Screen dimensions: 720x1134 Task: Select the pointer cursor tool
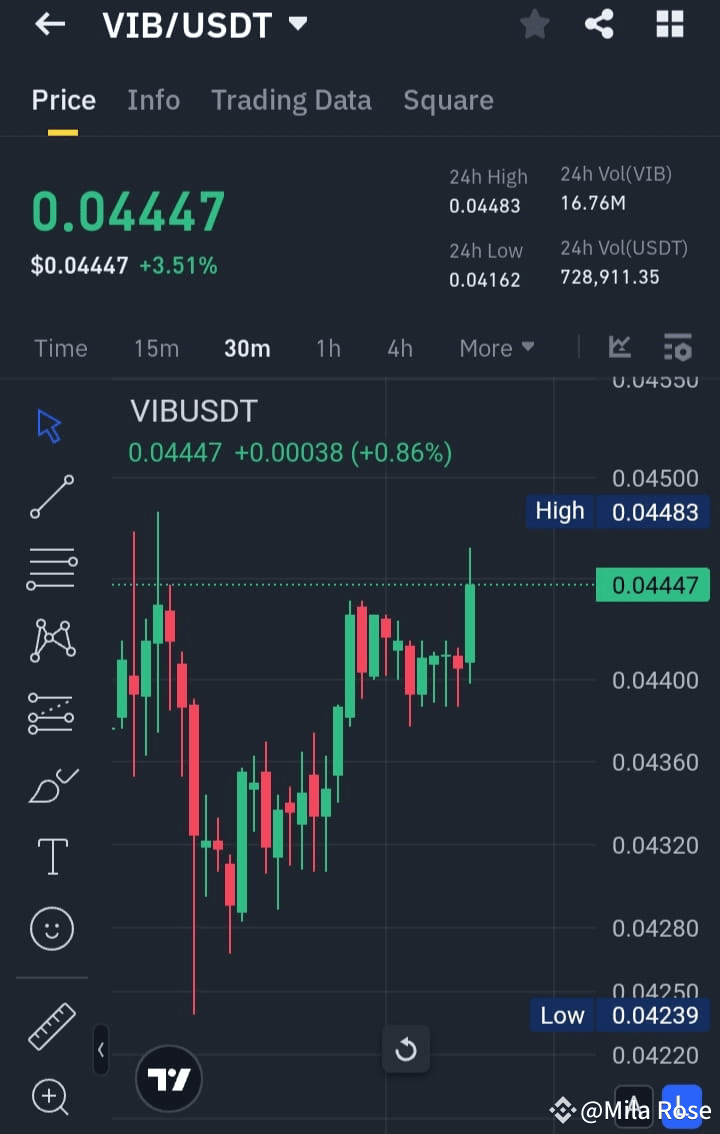[x=48, y=424]
